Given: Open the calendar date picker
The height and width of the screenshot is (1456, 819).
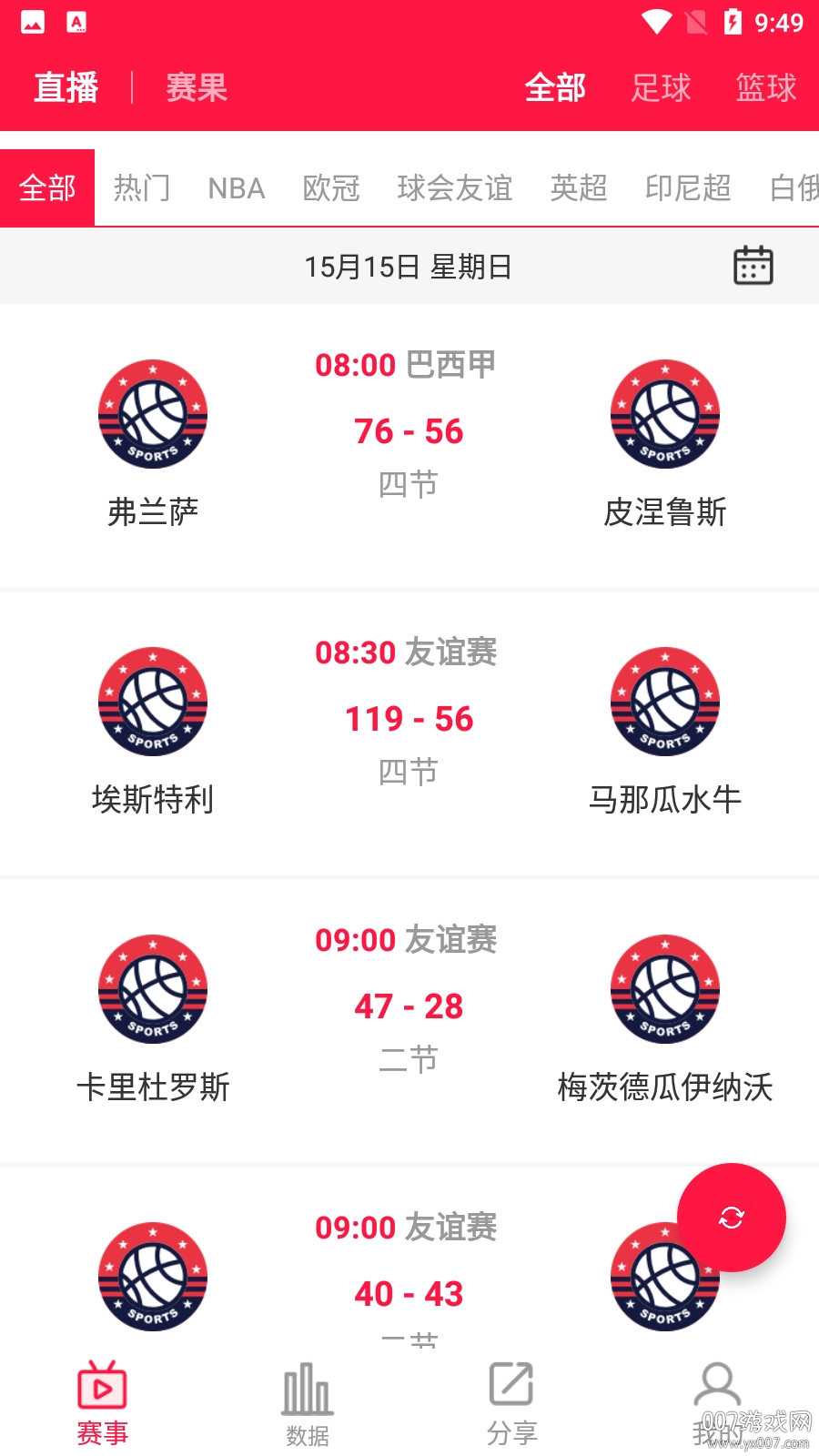Looking at the screenshot, I should pyautogui.click(x=753, y=266).
